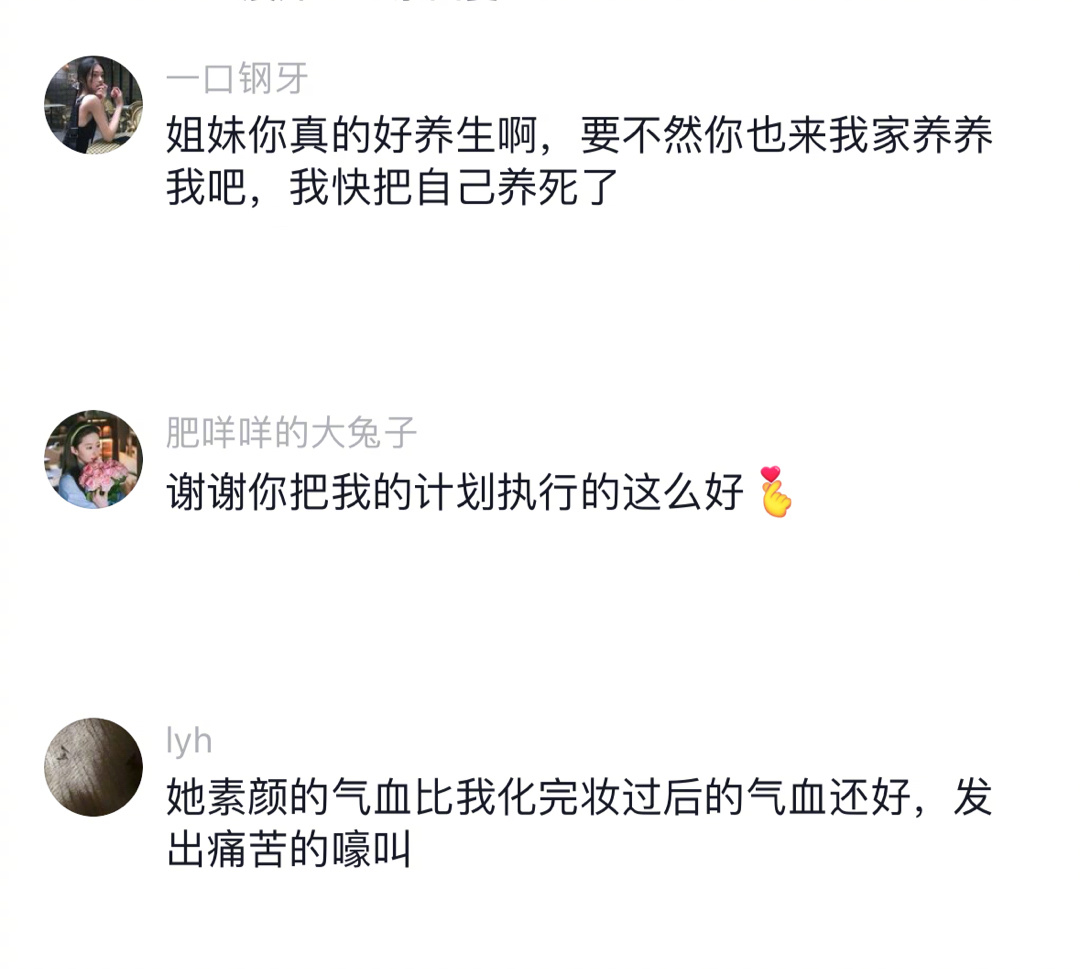View the avatar of 肥咩咩的大兔子

tap(94, 459)
